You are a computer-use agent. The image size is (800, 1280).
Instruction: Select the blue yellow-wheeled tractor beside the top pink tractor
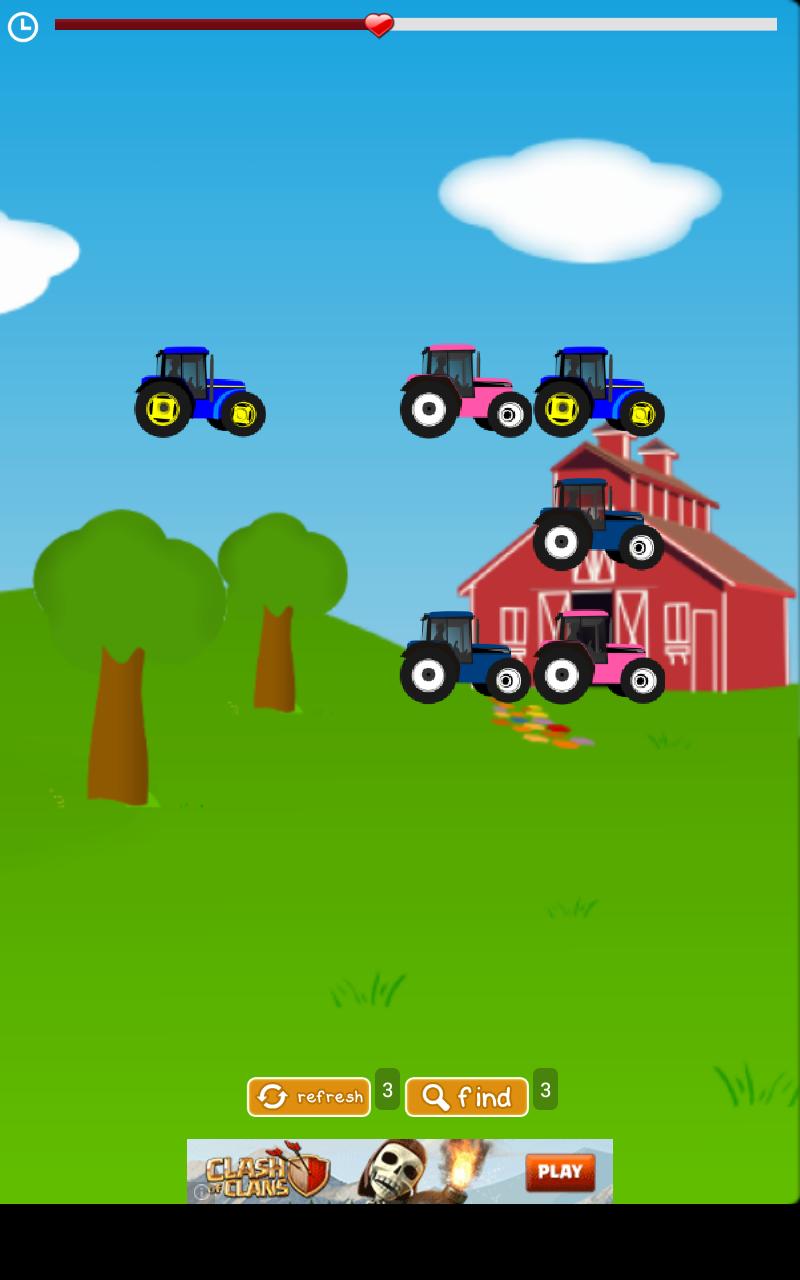click(x=598, y=392)
